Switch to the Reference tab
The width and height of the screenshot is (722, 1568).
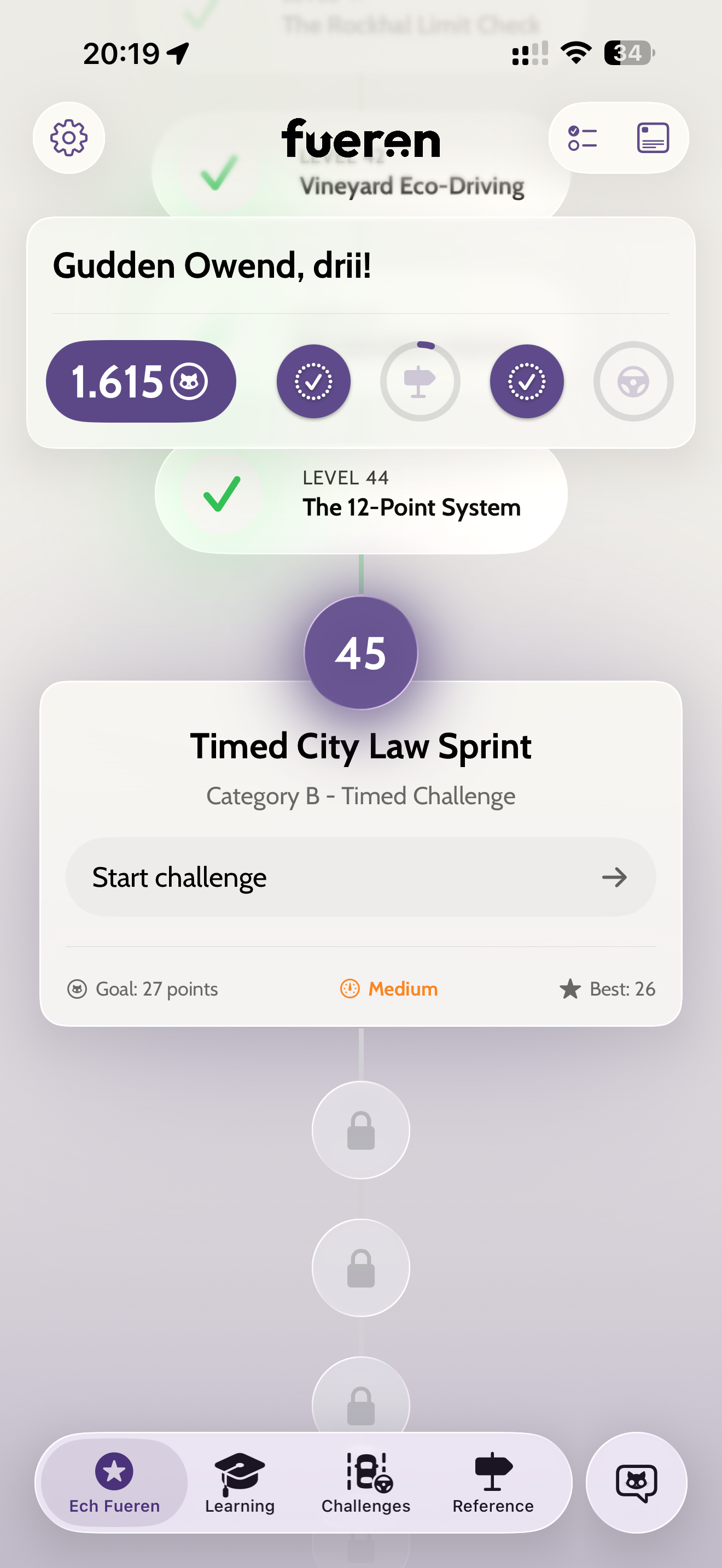click(492, 1483)
